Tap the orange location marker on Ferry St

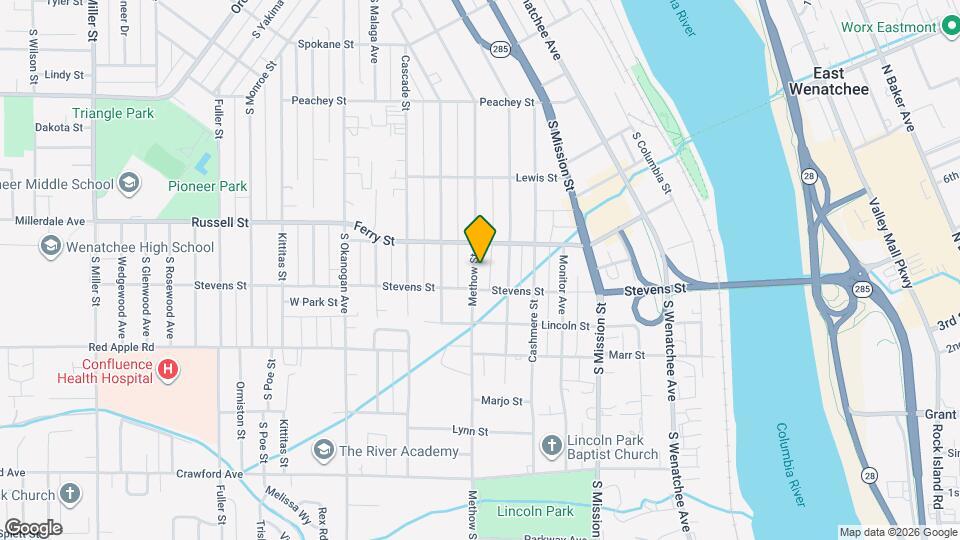[480, 239]
